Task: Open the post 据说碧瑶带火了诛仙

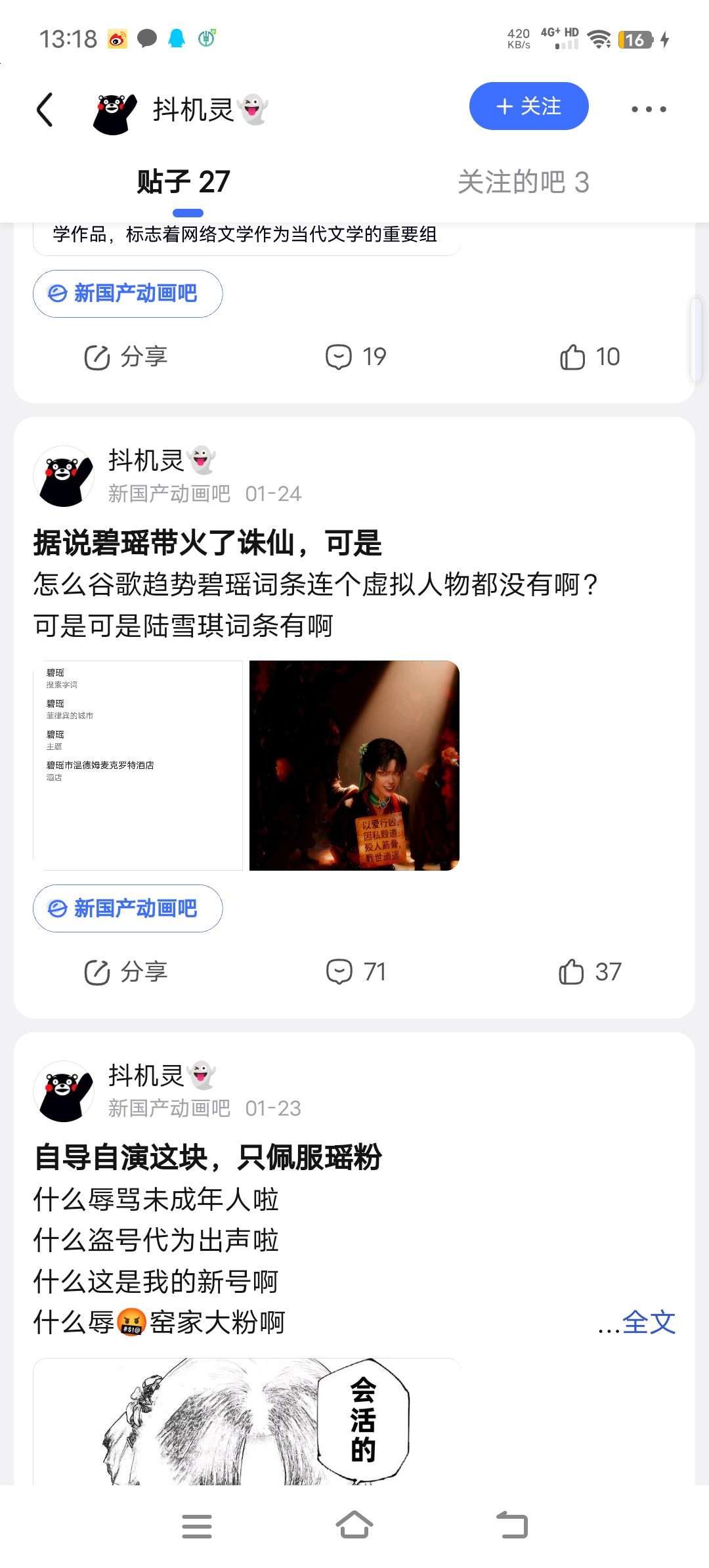Action: coord(207,543)
